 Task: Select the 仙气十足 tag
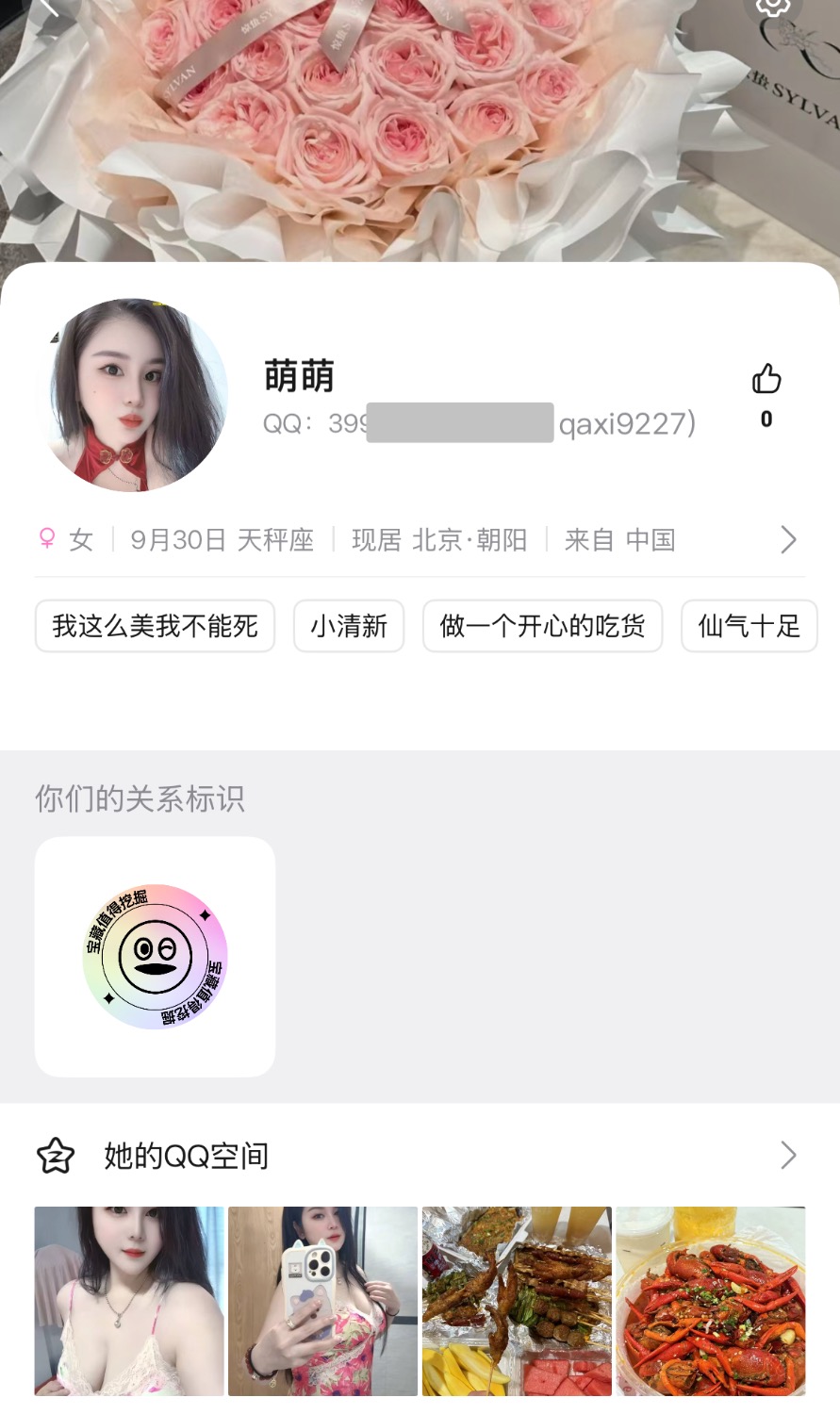(x=749, y=626)
